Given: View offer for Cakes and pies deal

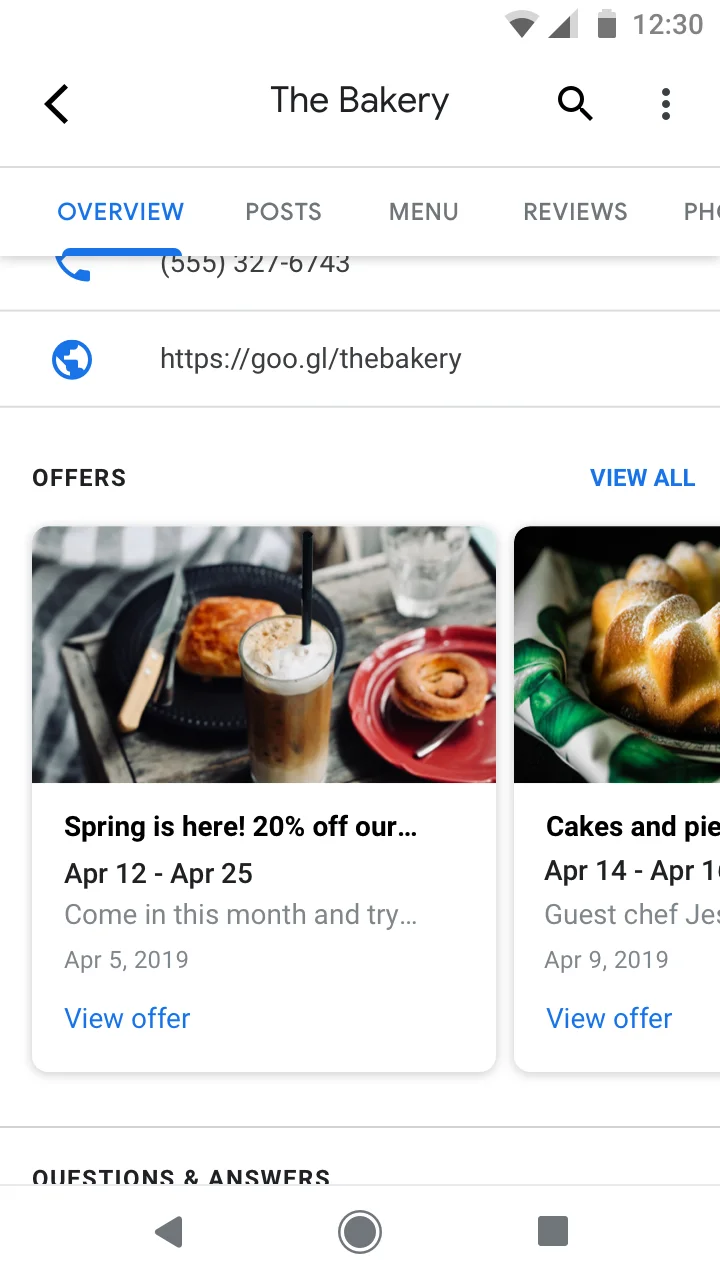Looking at the screenshot, I should point(609,1018).
